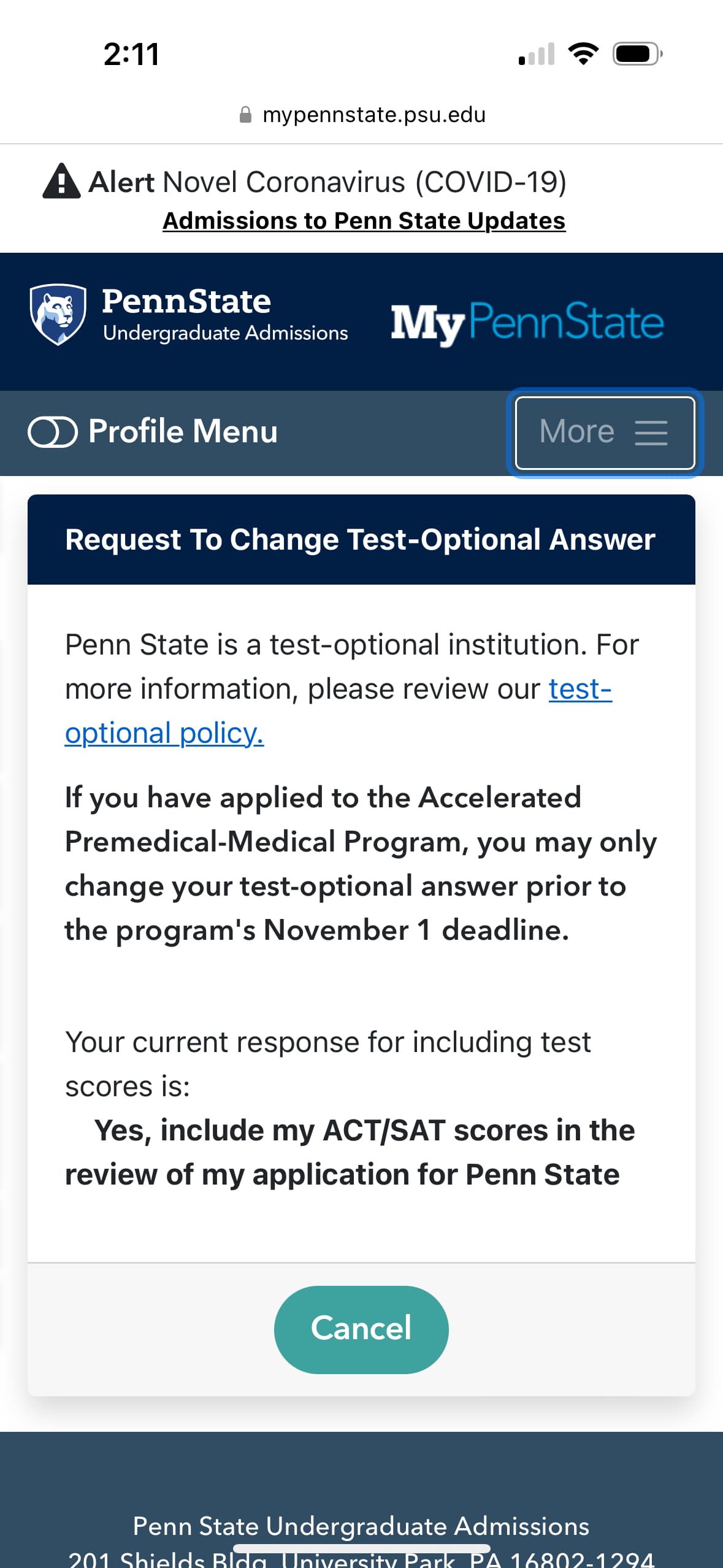Open the test-optional policy link
723x1568 pixels.
164,733
